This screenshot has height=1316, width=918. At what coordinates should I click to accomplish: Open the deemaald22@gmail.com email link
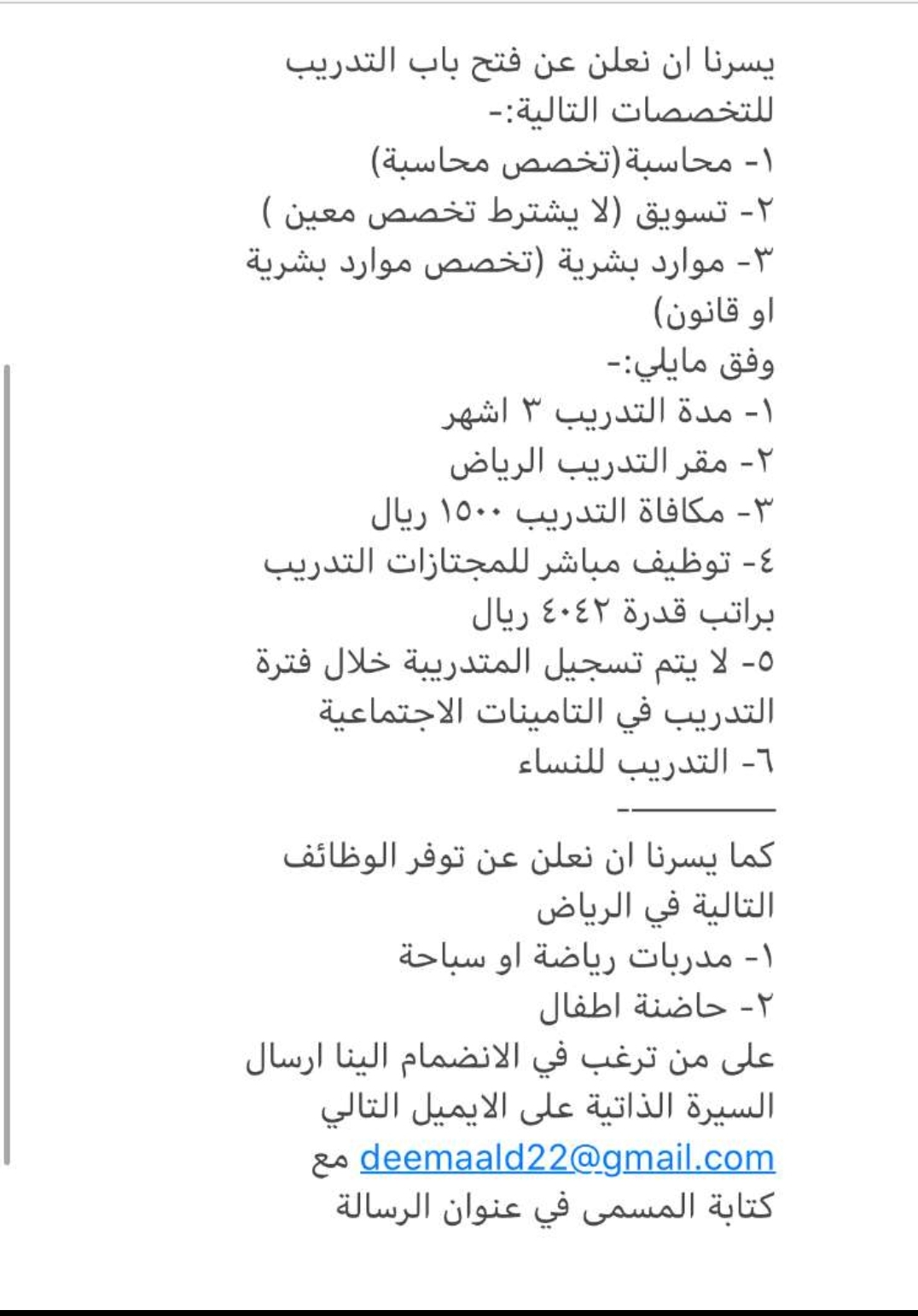tap(566, 1158)
